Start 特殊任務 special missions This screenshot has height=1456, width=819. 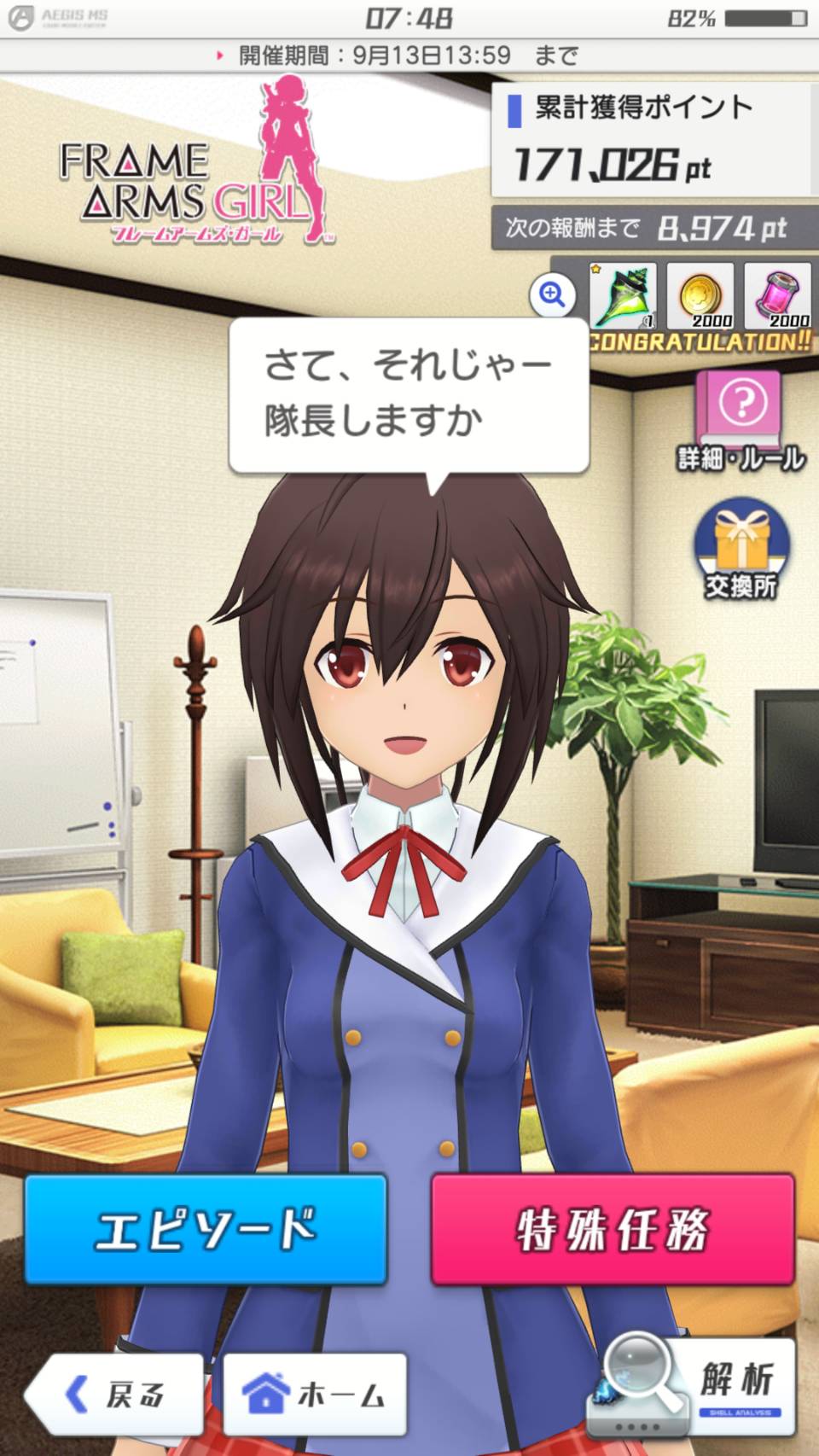[x=613, y=1228]
